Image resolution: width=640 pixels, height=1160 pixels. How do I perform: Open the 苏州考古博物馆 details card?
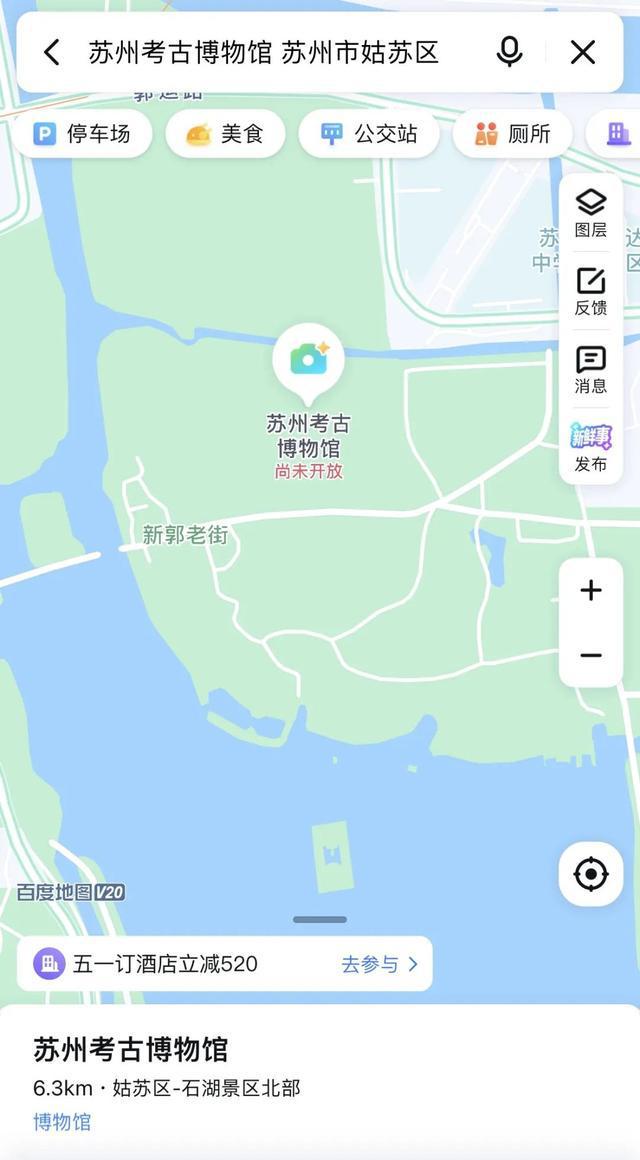tap(320, 1082)
